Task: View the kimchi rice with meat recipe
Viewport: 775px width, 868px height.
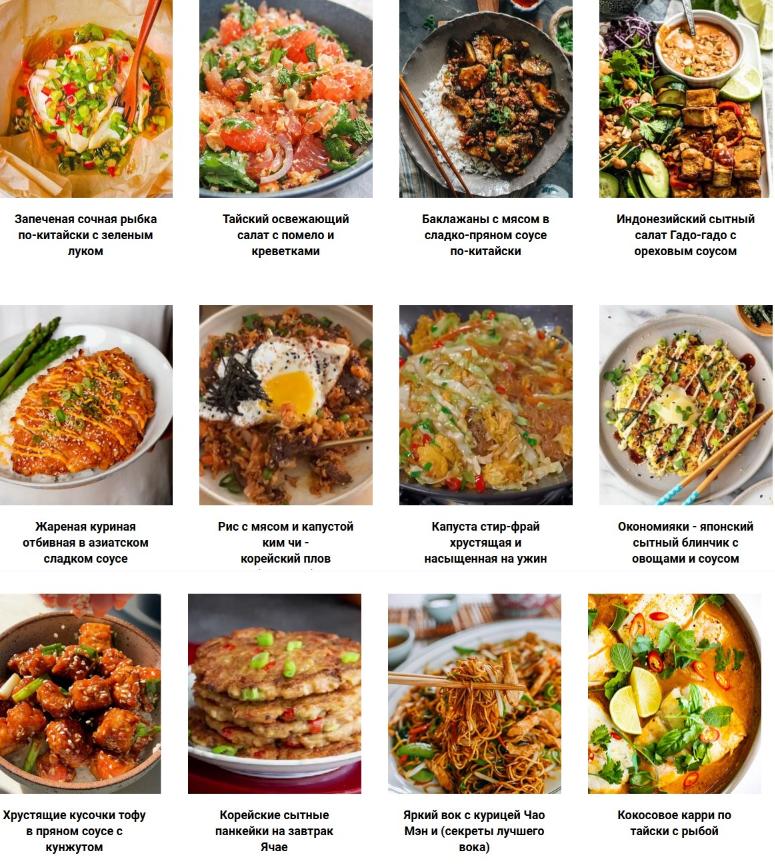Action: click(285, 405)
